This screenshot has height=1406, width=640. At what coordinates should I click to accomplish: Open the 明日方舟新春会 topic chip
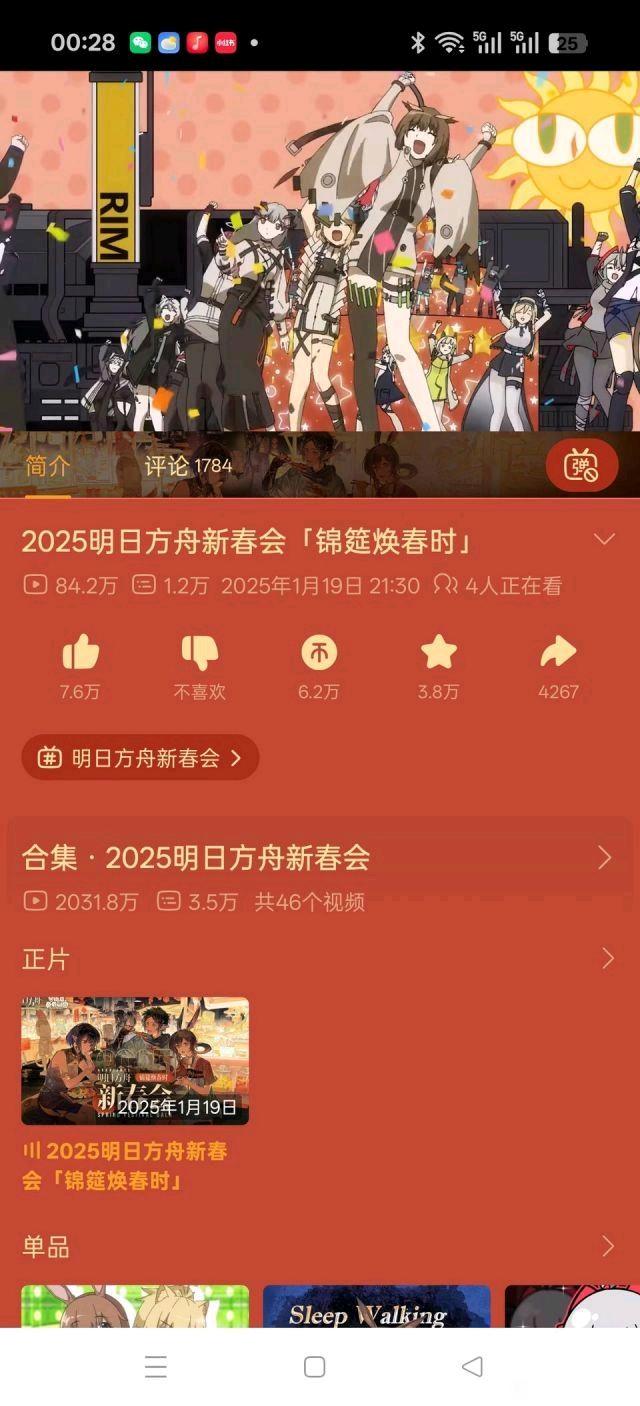point(140,758)
